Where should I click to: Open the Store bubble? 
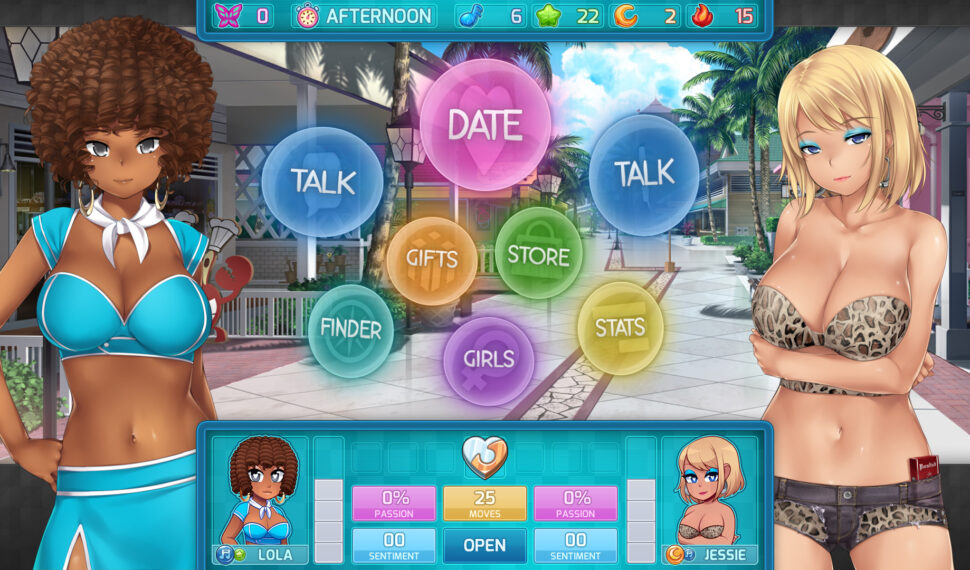pos(538,254)
